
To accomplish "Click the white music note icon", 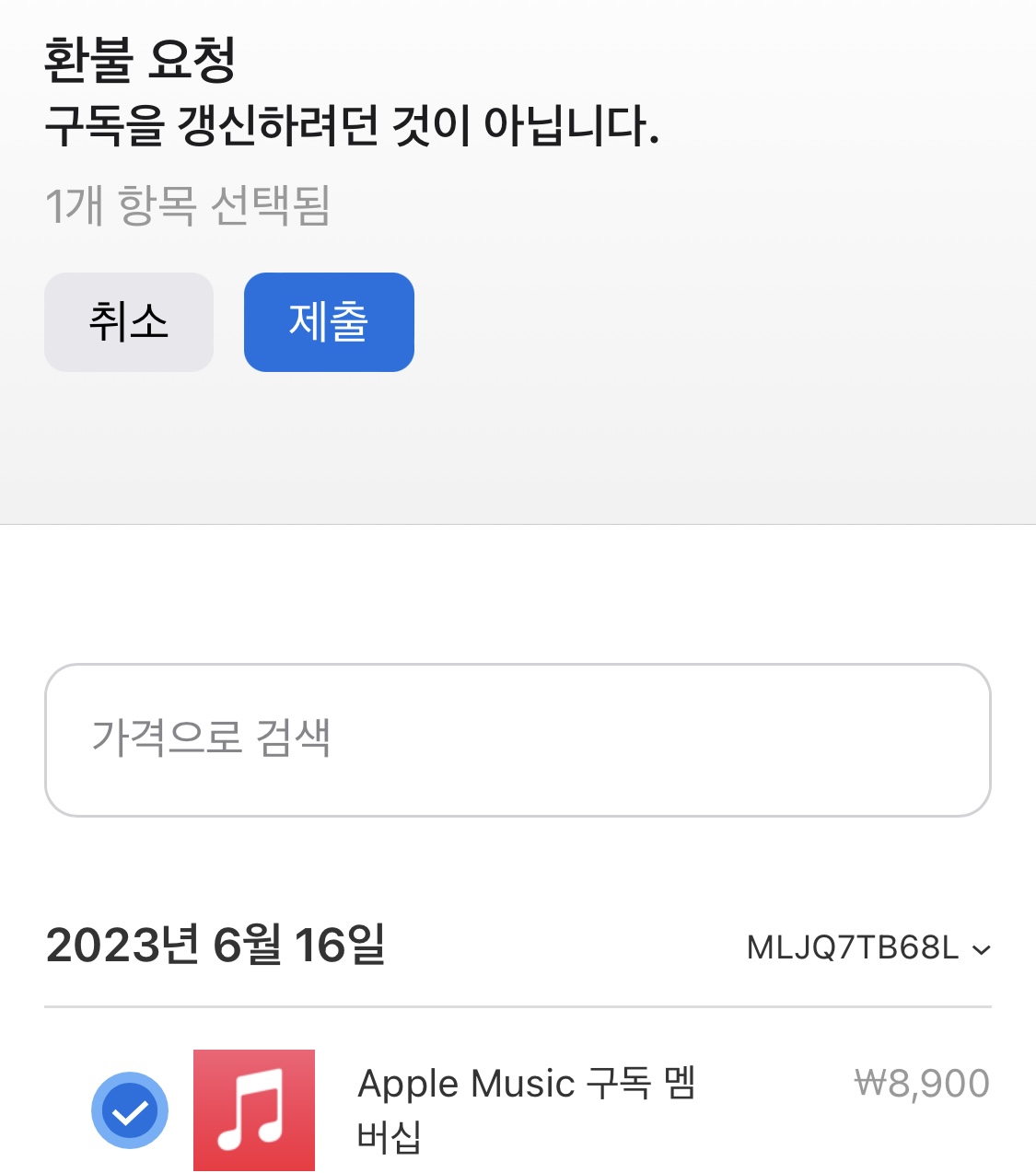I will coord(254,1109).
